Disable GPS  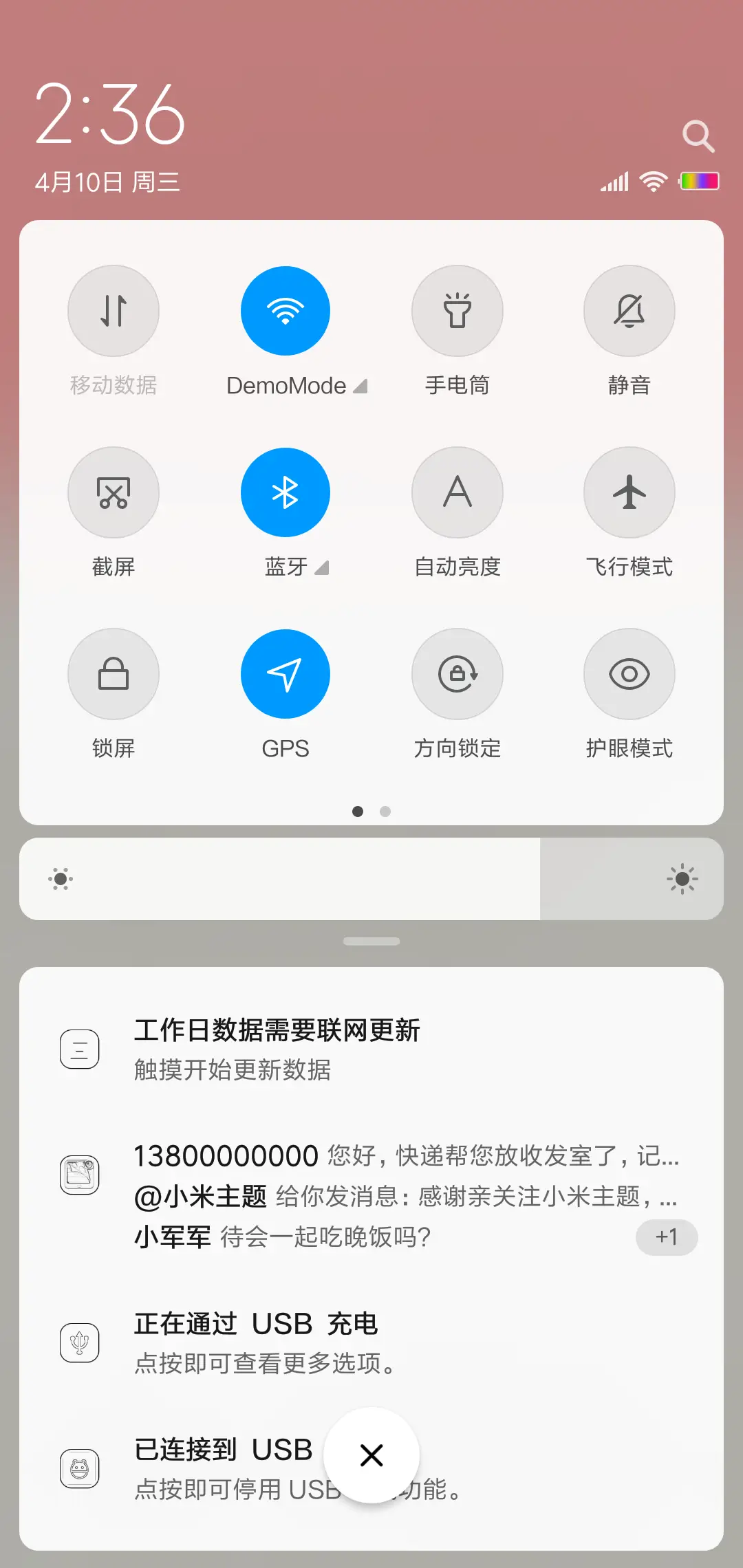click(x=286, y=674)
